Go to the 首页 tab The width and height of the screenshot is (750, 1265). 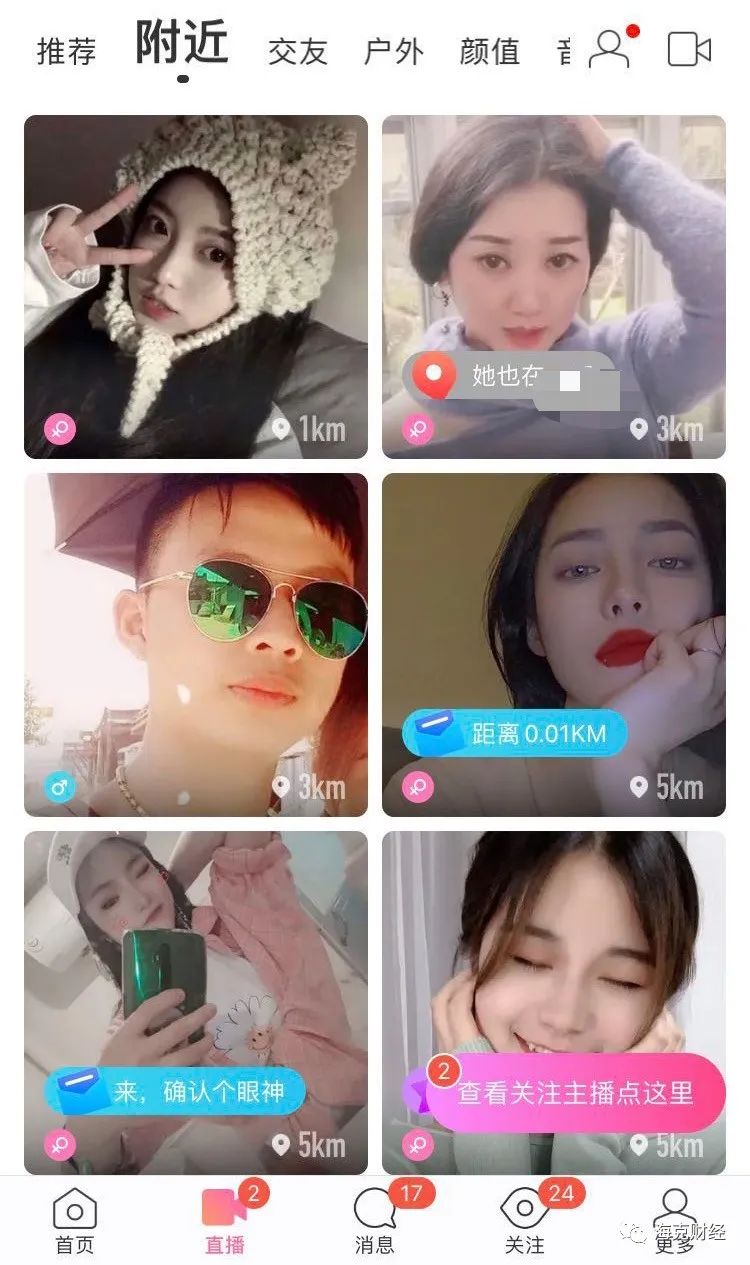tap(74, 1221)
